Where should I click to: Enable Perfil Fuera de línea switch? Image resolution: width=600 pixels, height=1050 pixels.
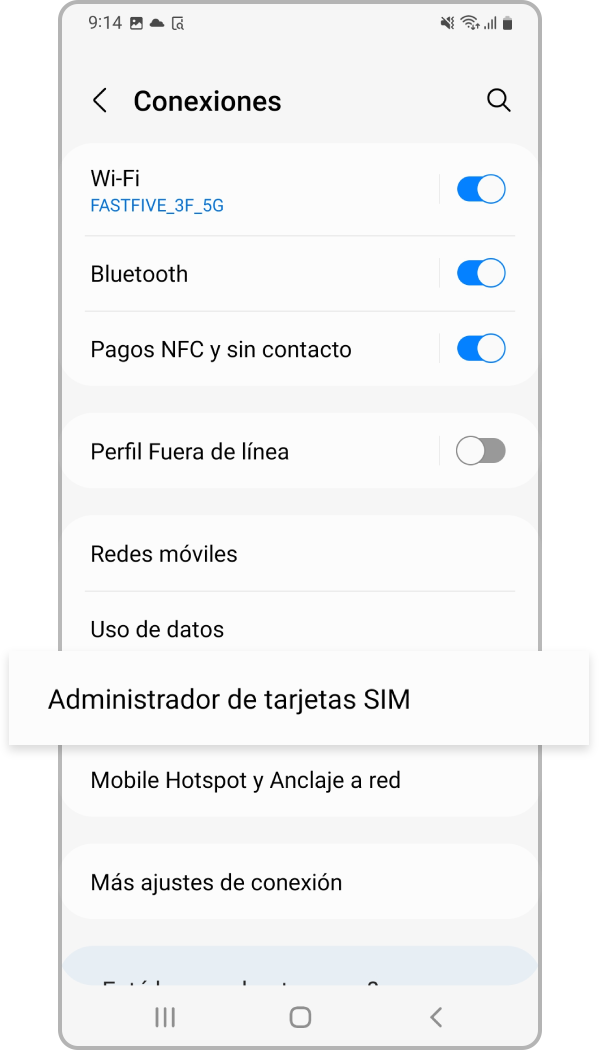pos(481,451)
